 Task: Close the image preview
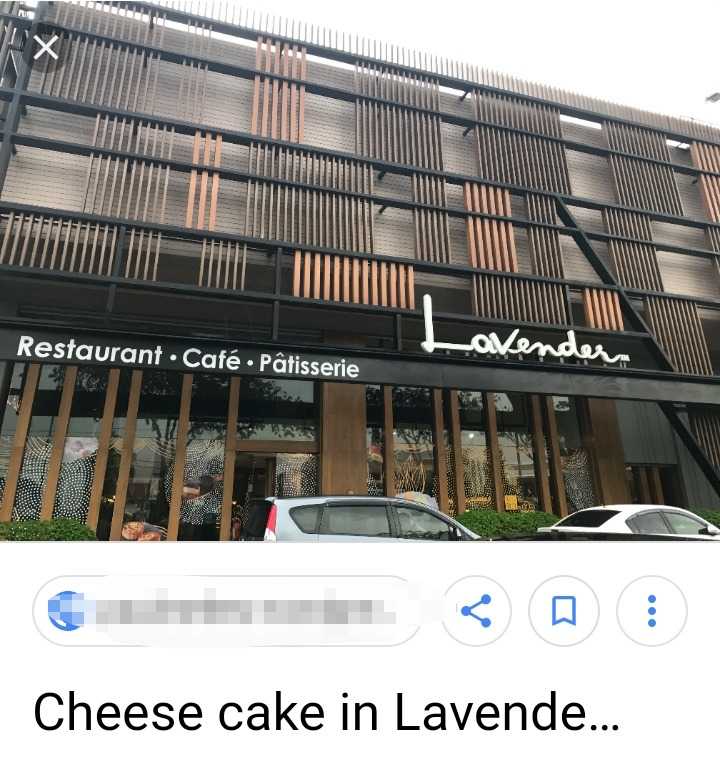[45, 47]
